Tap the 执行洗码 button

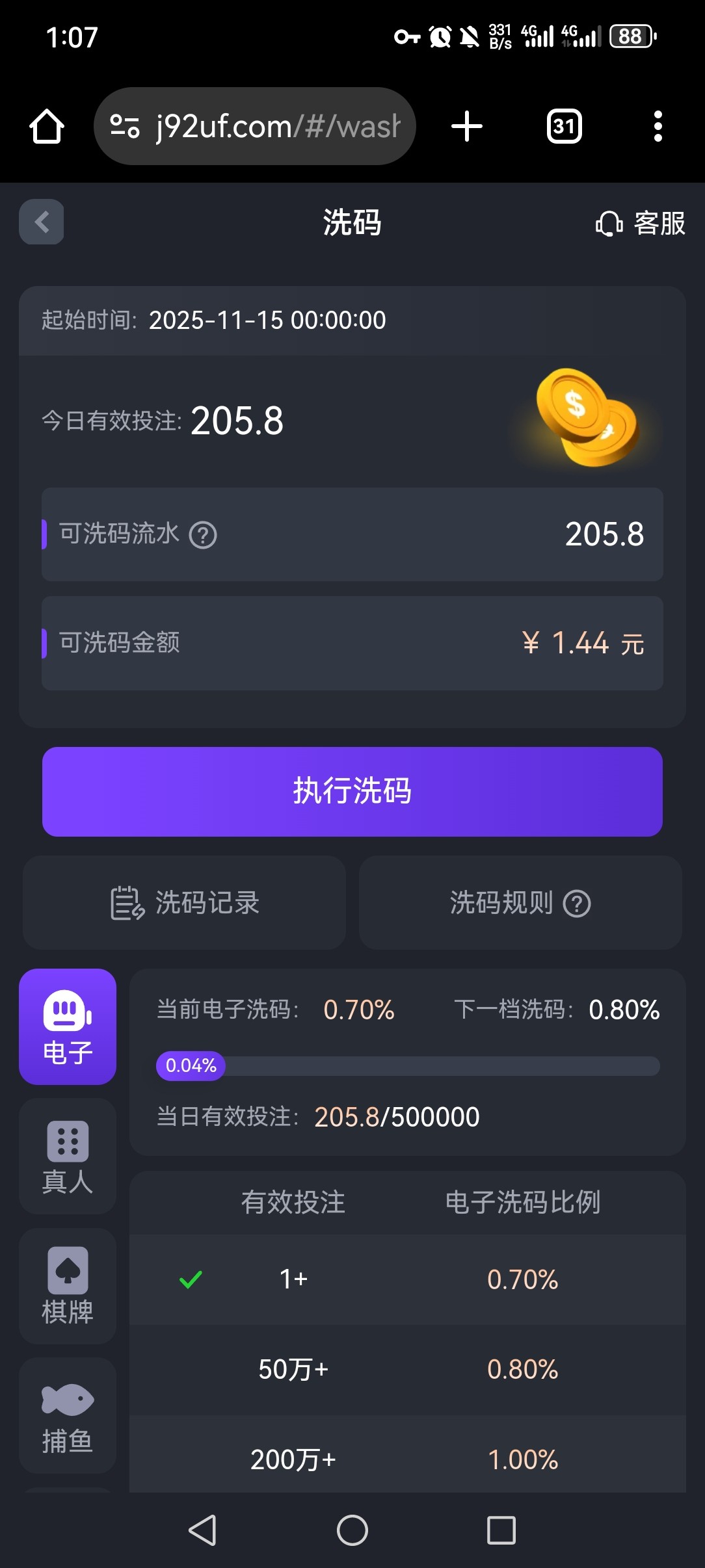click(x=352, y=791)
